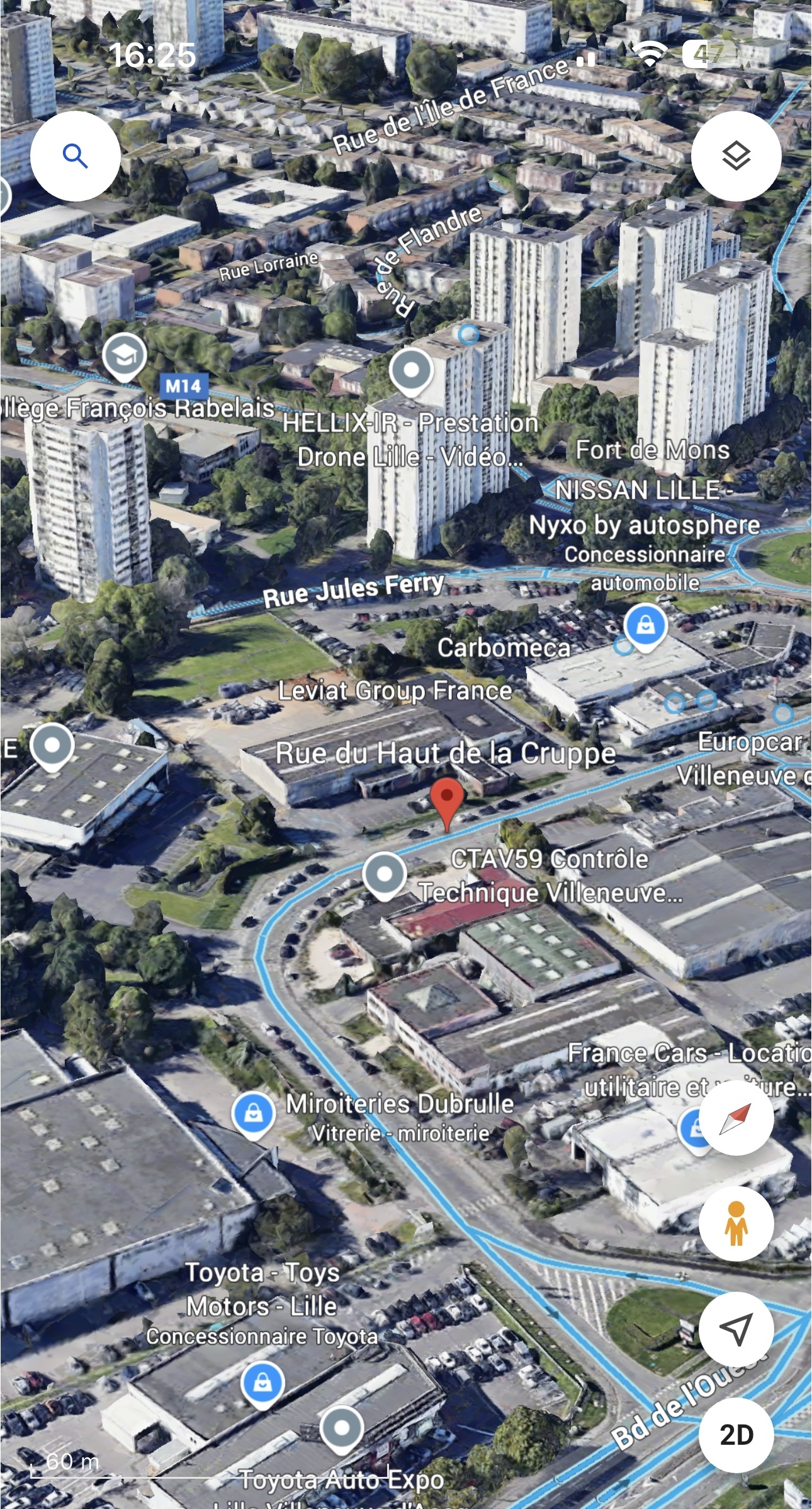Open the Toyota Toys Motors Lille marker
This screenshot has height=1509, width=812.
pos(262,1385)
